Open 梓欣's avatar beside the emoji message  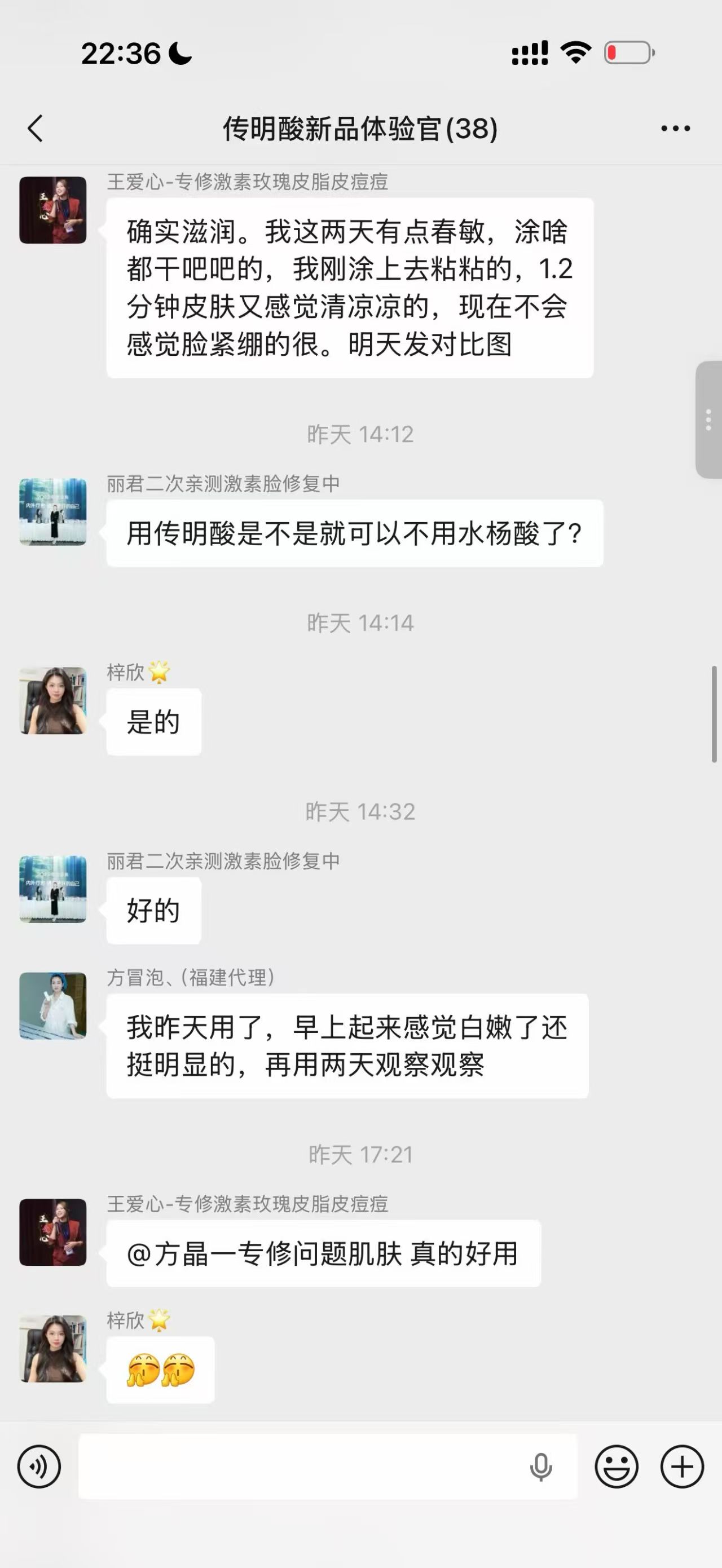(53, 1348)
